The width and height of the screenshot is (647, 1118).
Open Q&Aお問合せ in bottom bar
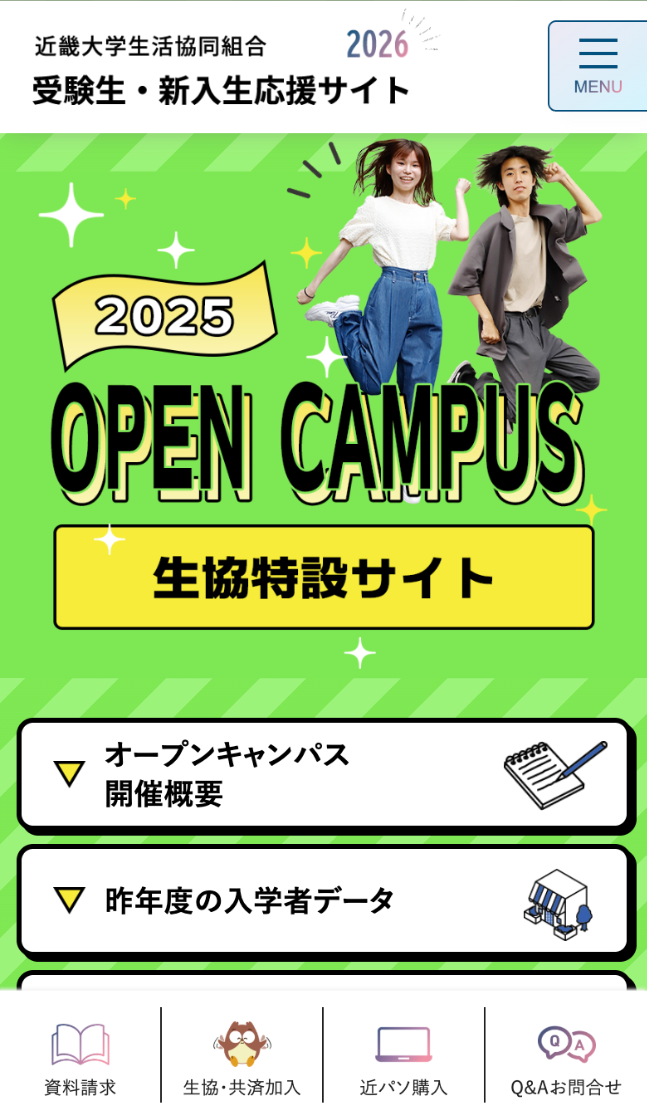click(566, 1058)
